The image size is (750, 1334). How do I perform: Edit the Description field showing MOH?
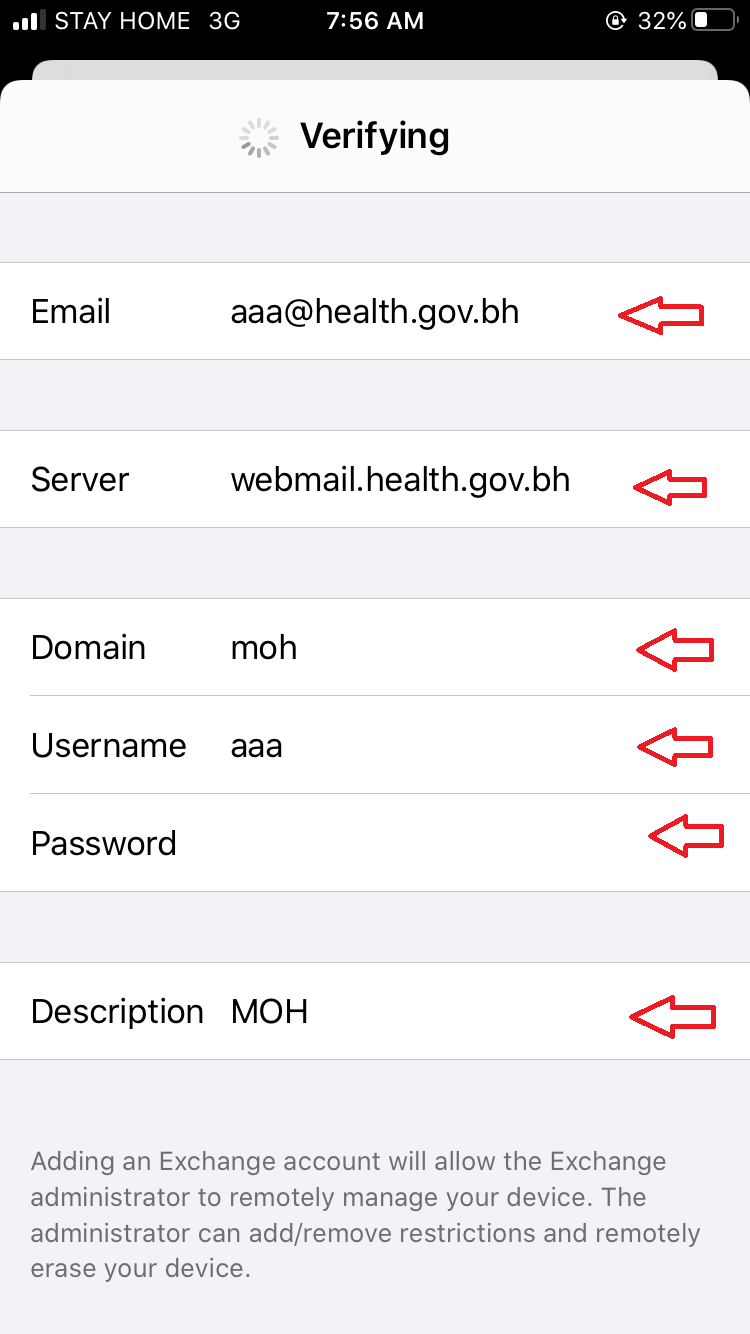pos(375,1011)
